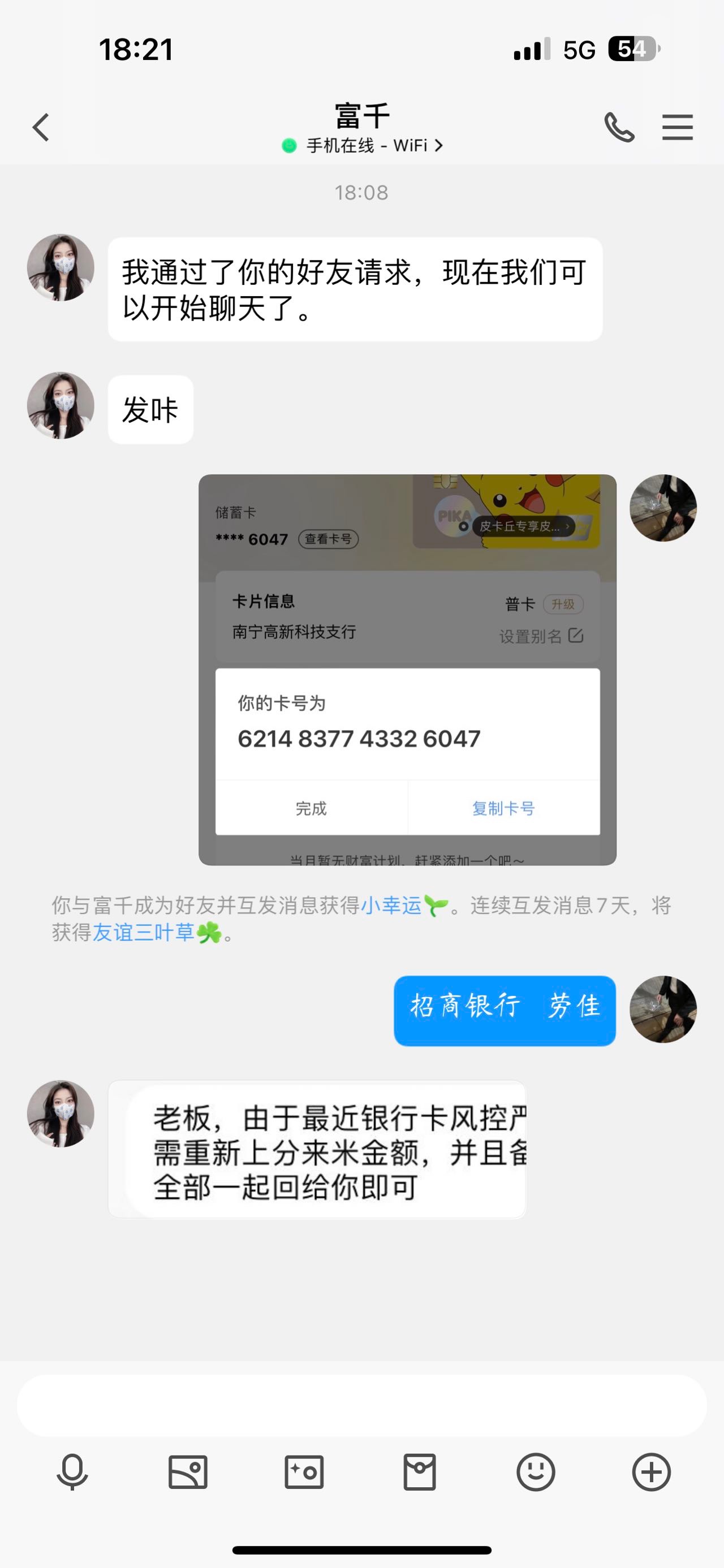724x1568 pixels.
Task: Open the 小幸运 link
Action: 391,906
